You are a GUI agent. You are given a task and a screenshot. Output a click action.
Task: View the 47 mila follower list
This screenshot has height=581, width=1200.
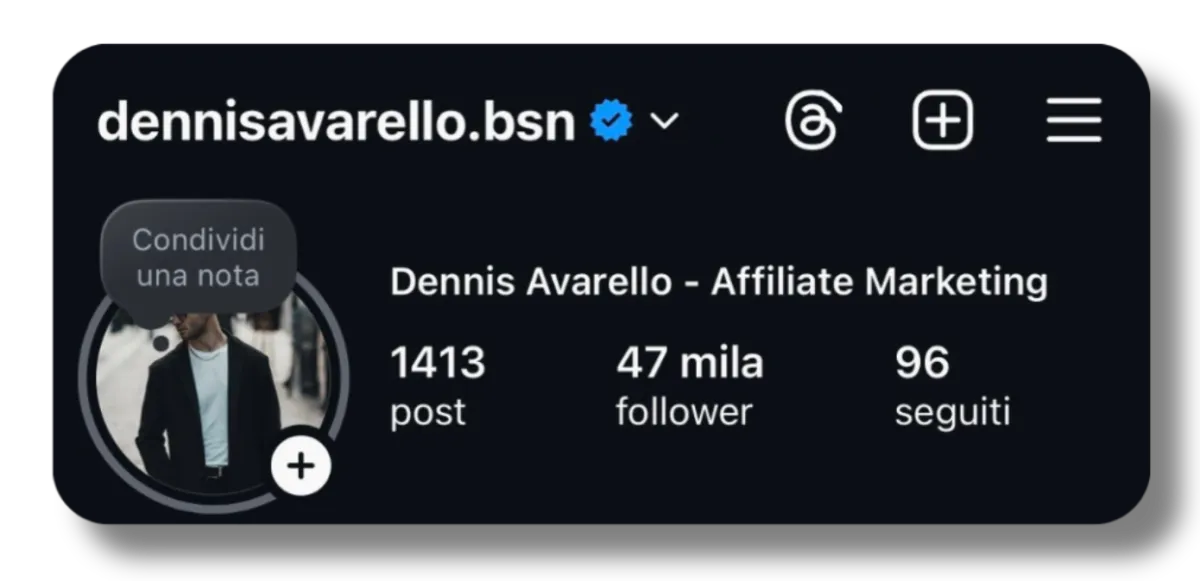tap(689, 385)
